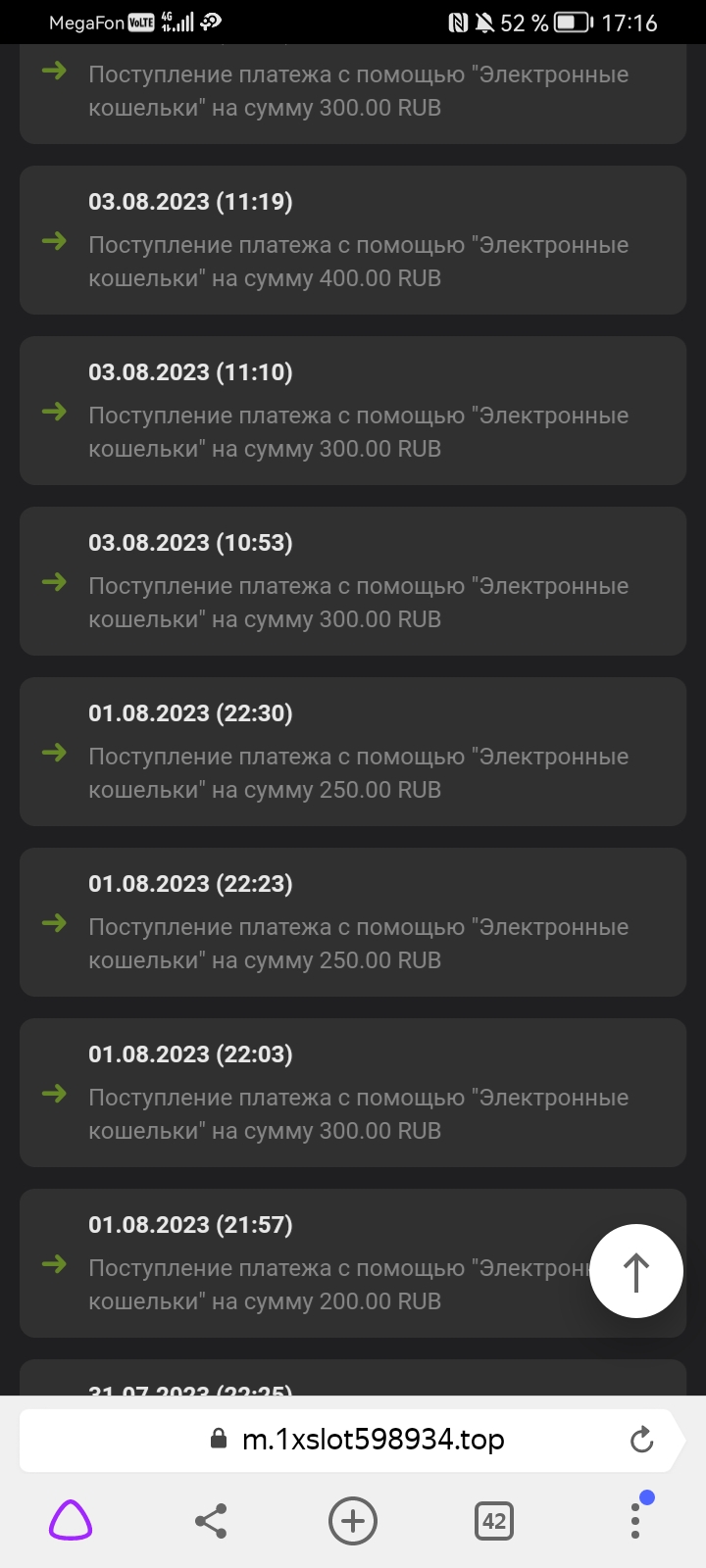Screen dimensions: 706x1568
Task: Reload the current page
Action: point(641,1440)
